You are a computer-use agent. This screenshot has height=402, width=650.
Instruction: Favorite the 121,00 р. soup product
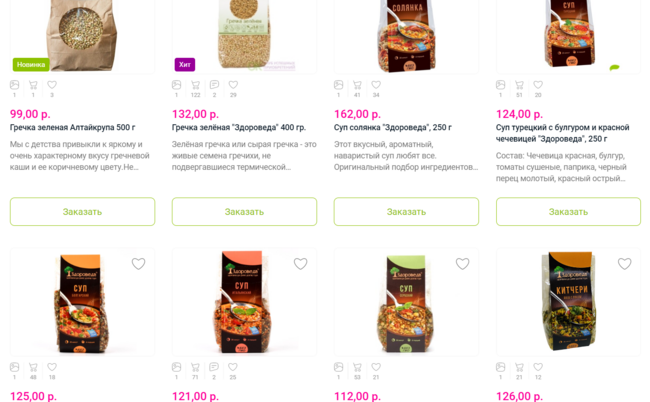[x=300, y=264]
